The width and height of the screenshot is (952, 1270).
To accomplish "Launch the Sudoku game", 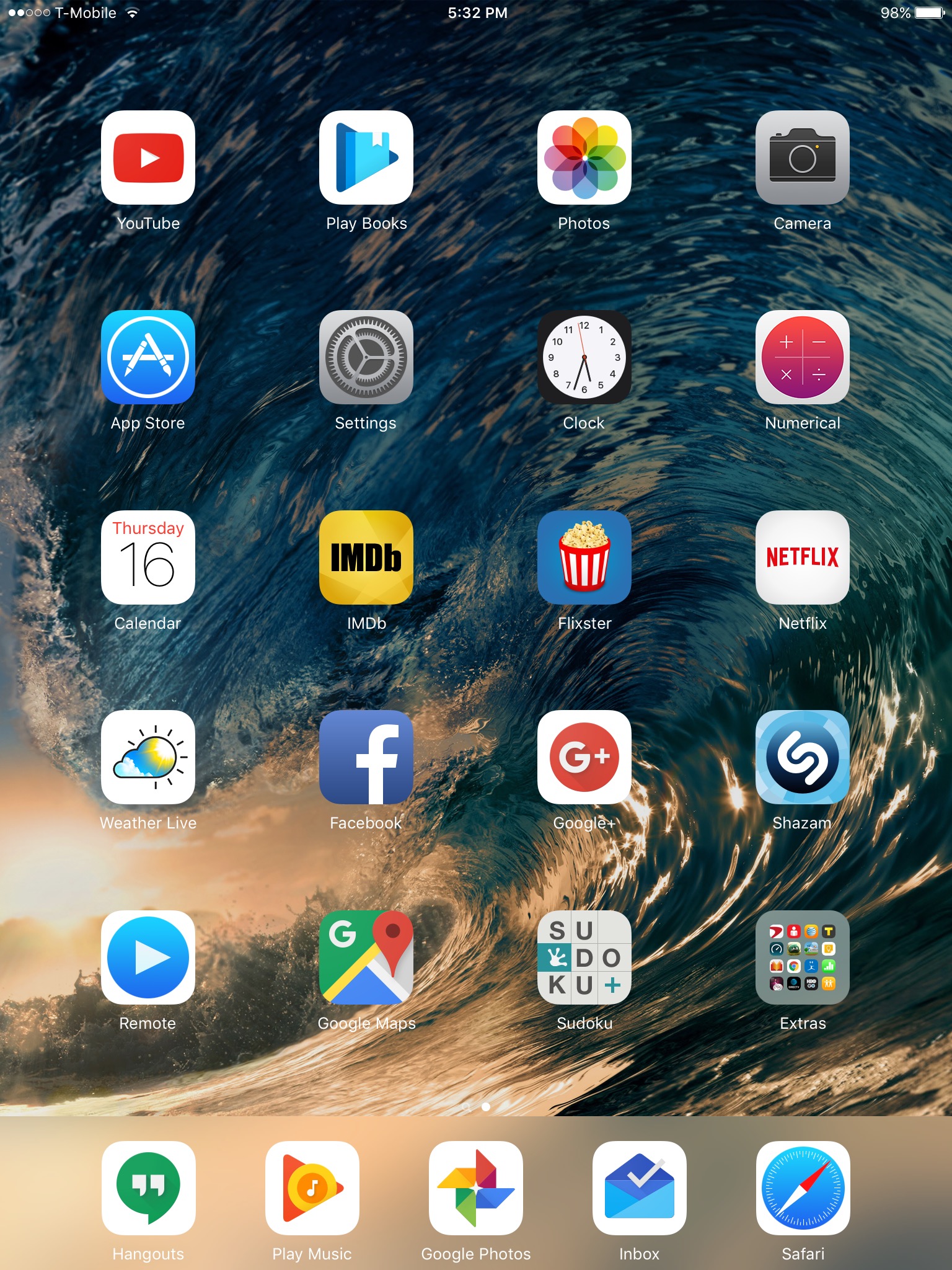I will point(584,957).
